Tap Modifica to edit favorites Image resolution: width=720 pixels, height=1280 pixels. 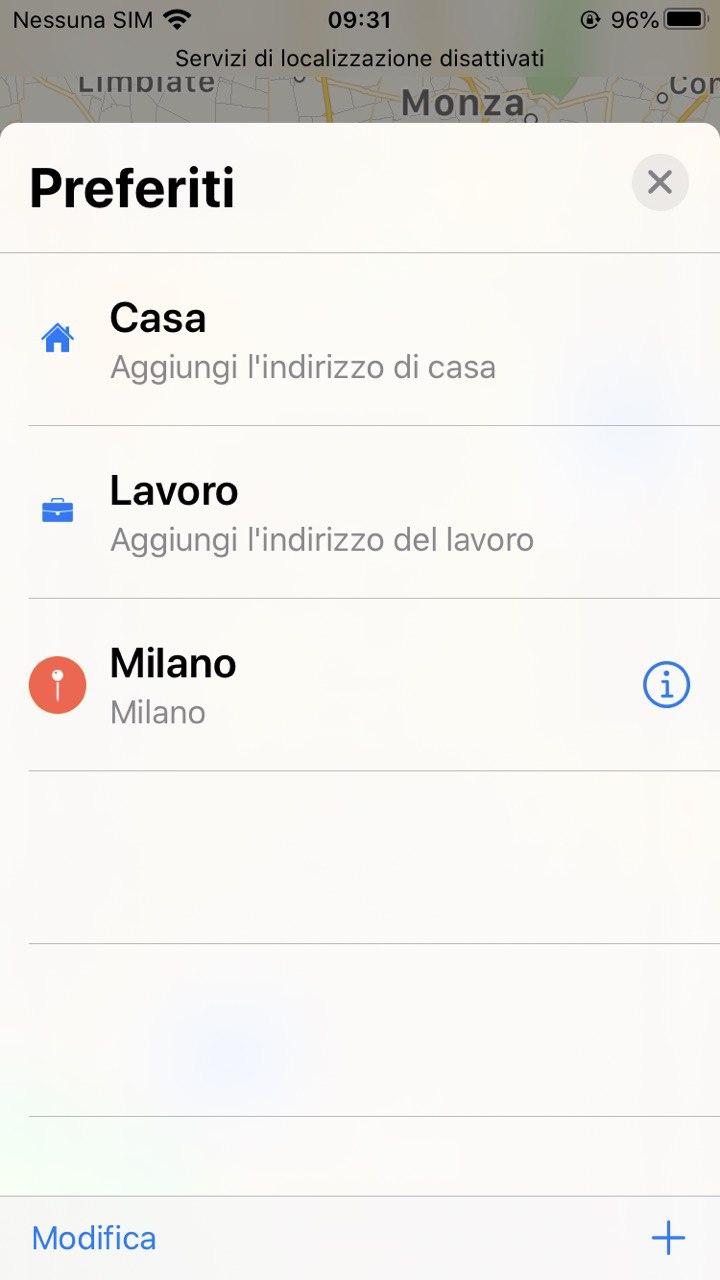click(94, 1238)
